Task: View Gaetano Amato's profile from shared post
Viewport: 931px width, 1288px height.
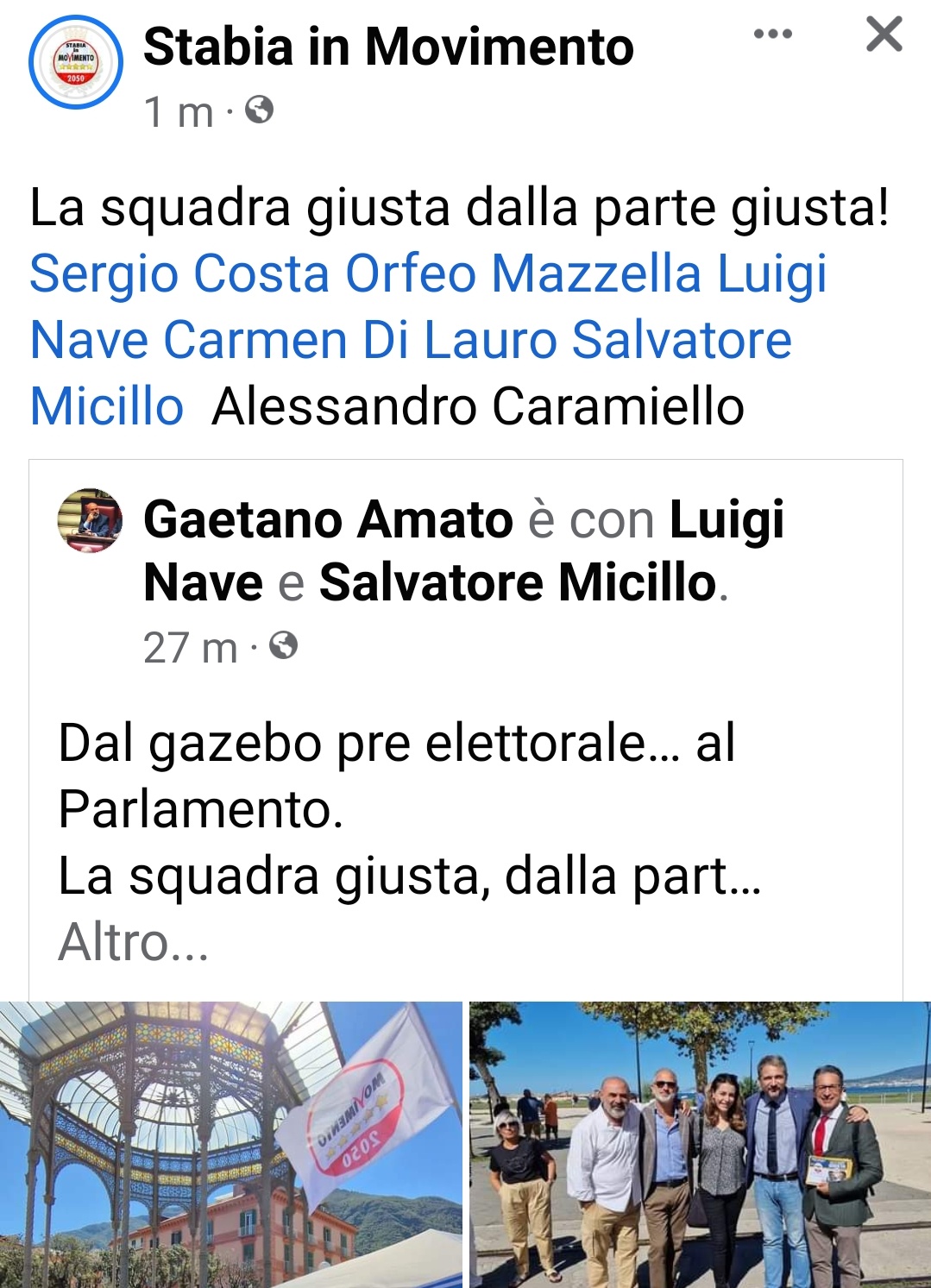Action: [328, 520]
